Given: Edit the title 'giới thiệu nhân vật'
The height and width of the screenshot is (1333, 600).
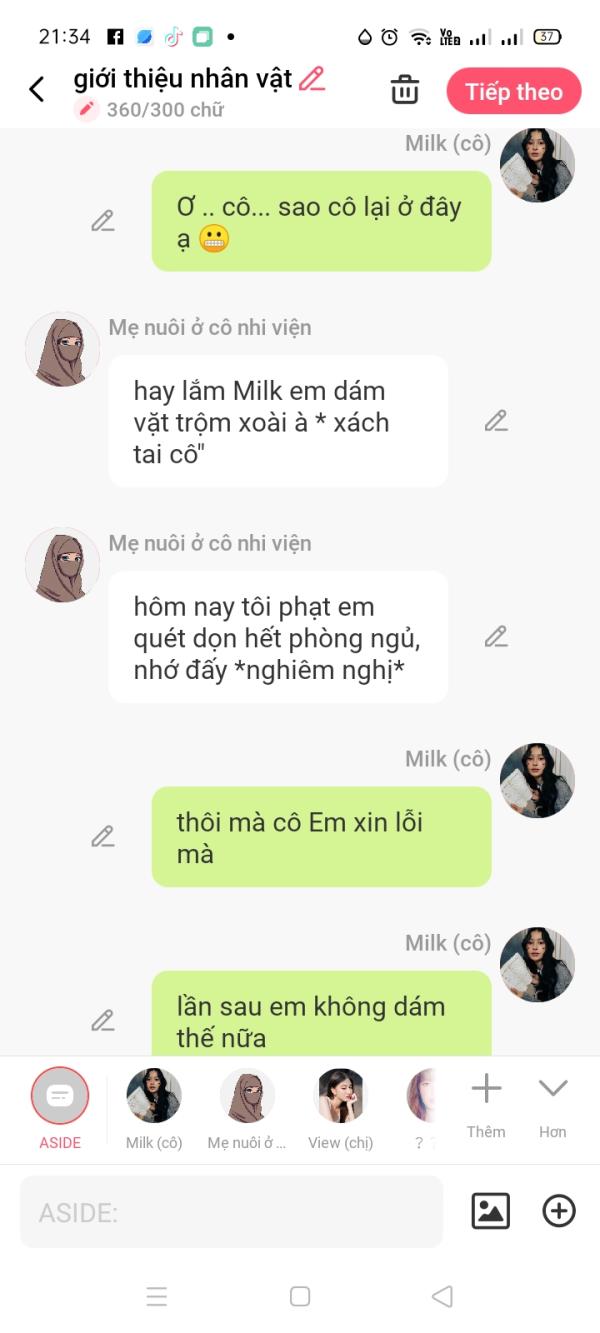Looking at the screenshot, I should click(312, 79).
